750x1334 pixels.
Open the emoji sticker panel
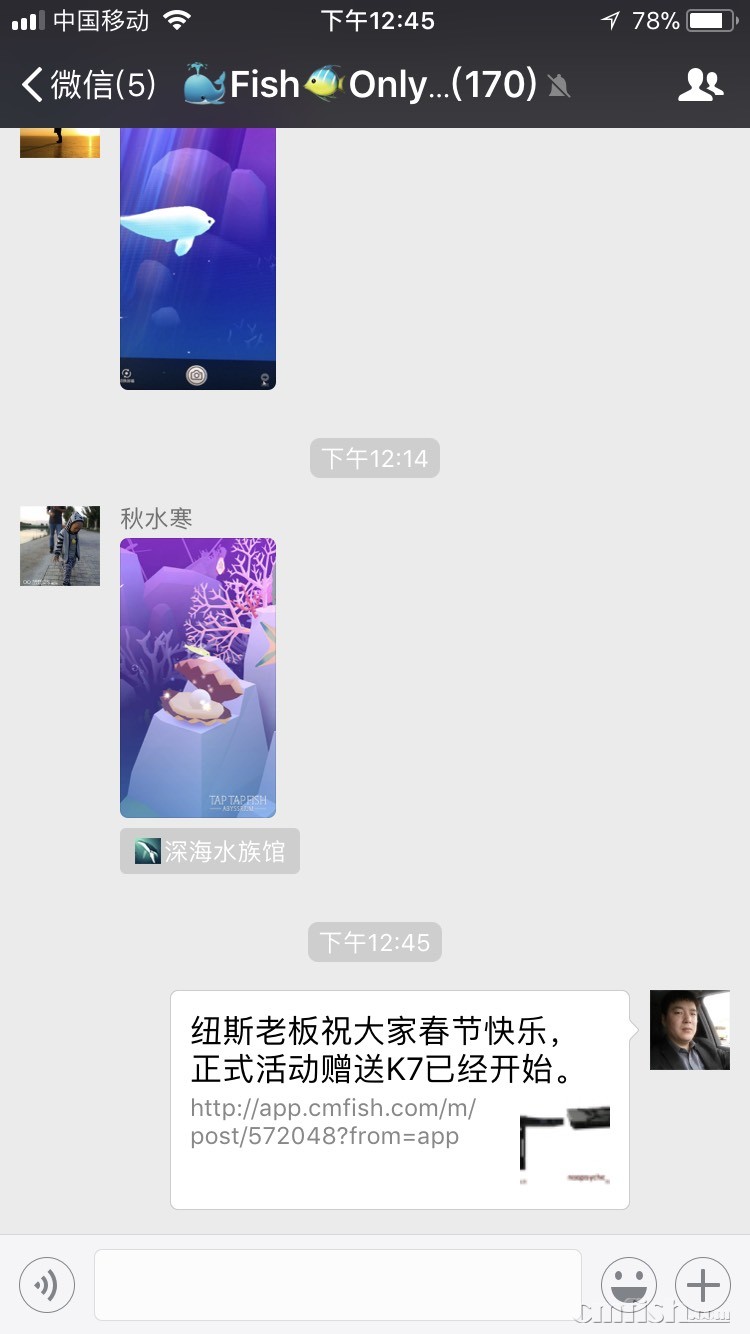coord(628,1285)
